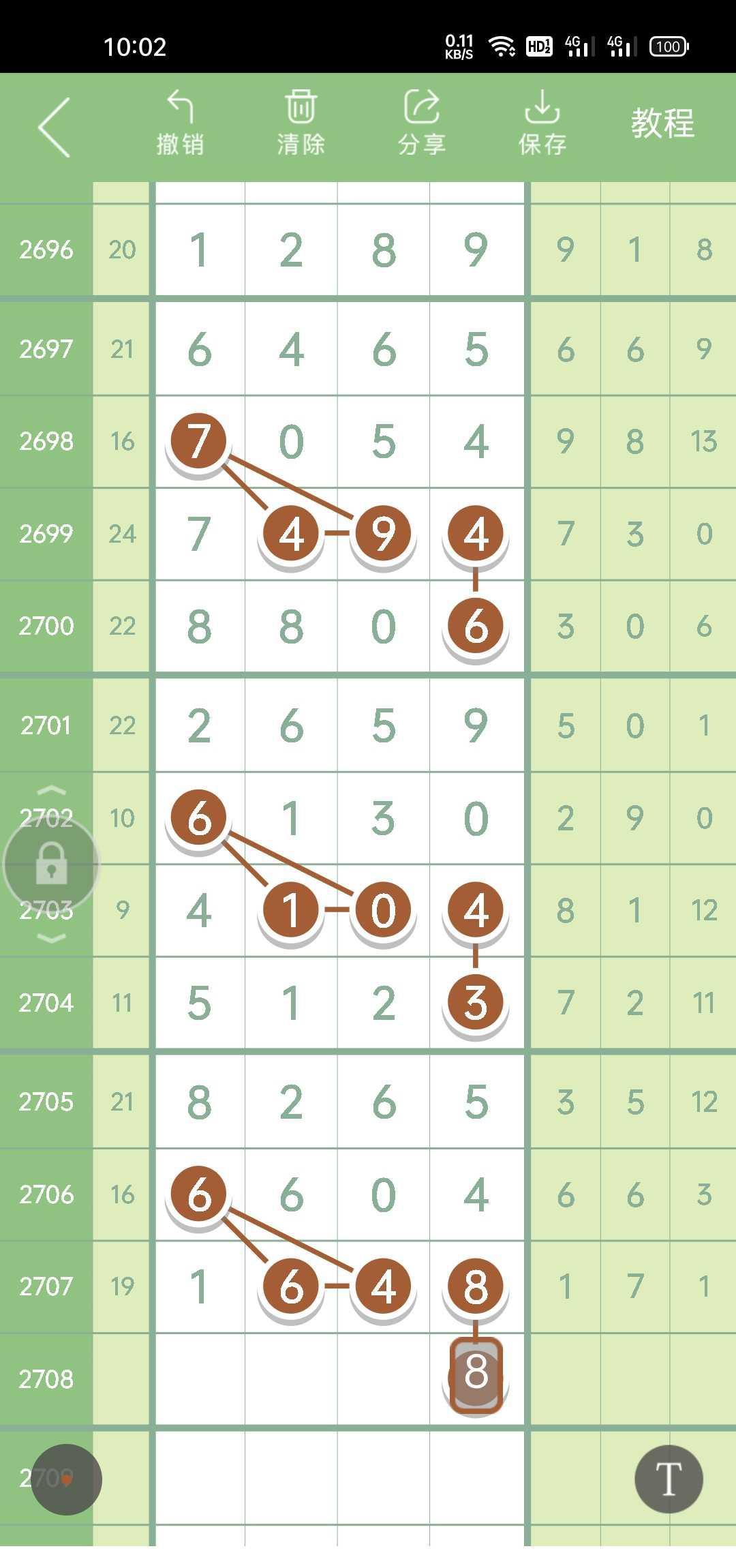736x1568 pixels.
Task: Go back using the top-left arrow
Action: (x=55, y=127)
